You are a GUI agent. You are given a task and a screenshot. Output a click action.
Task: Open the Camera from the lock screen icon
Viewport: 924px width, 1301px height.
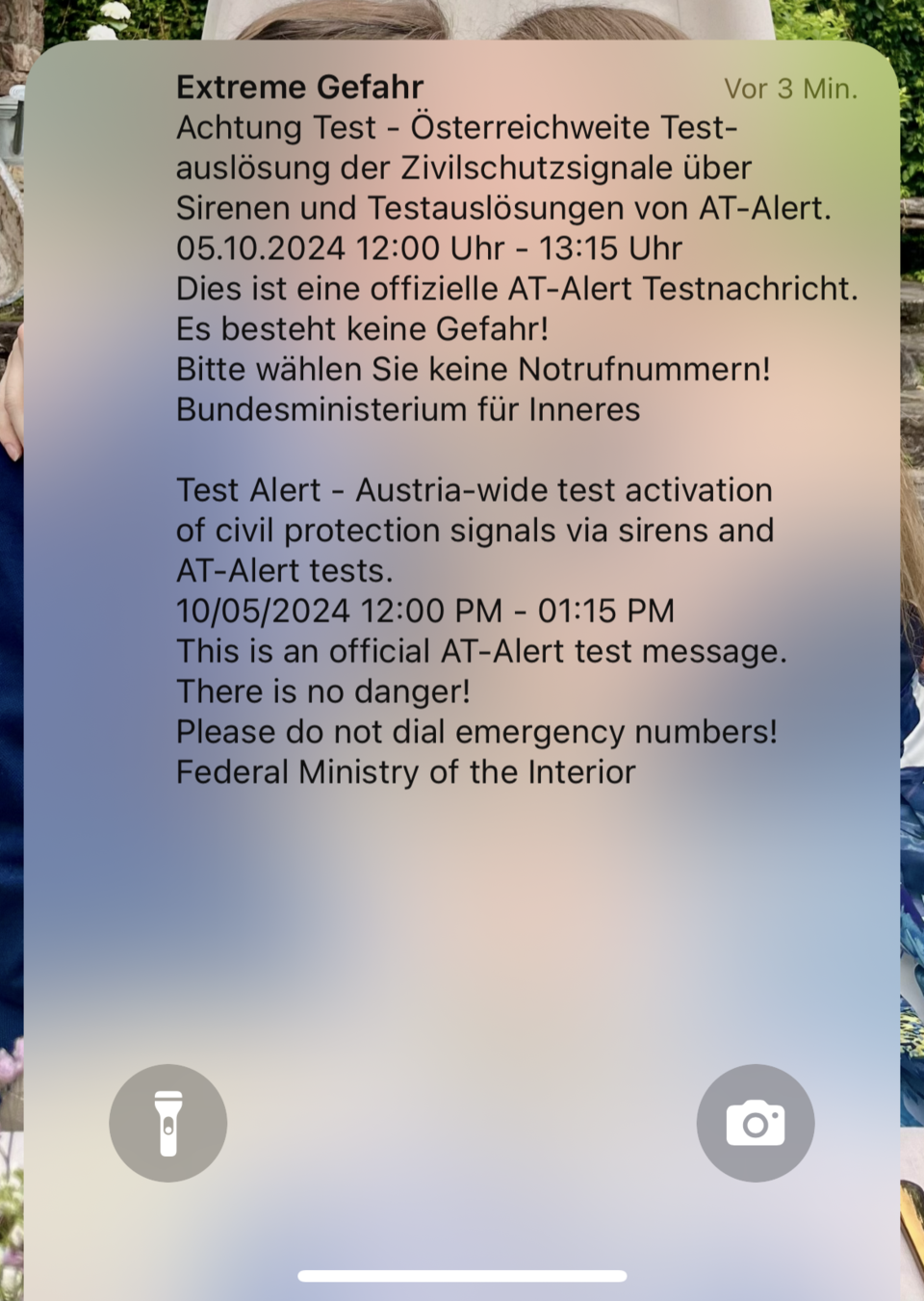click(756, 1123)
